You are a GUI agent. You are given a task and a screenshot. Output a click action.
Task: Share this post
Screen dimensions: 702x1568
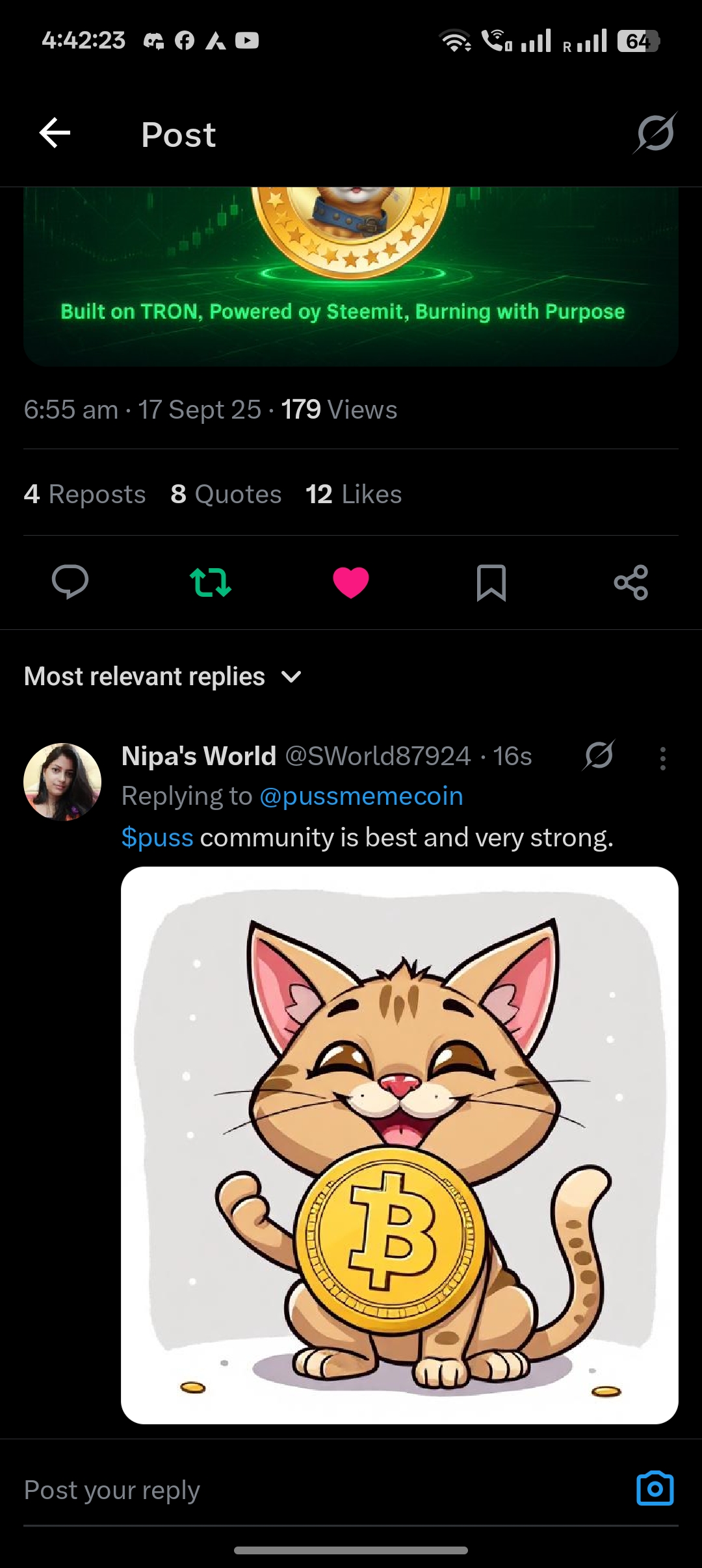pyautogui.click(x=631, y=582)
